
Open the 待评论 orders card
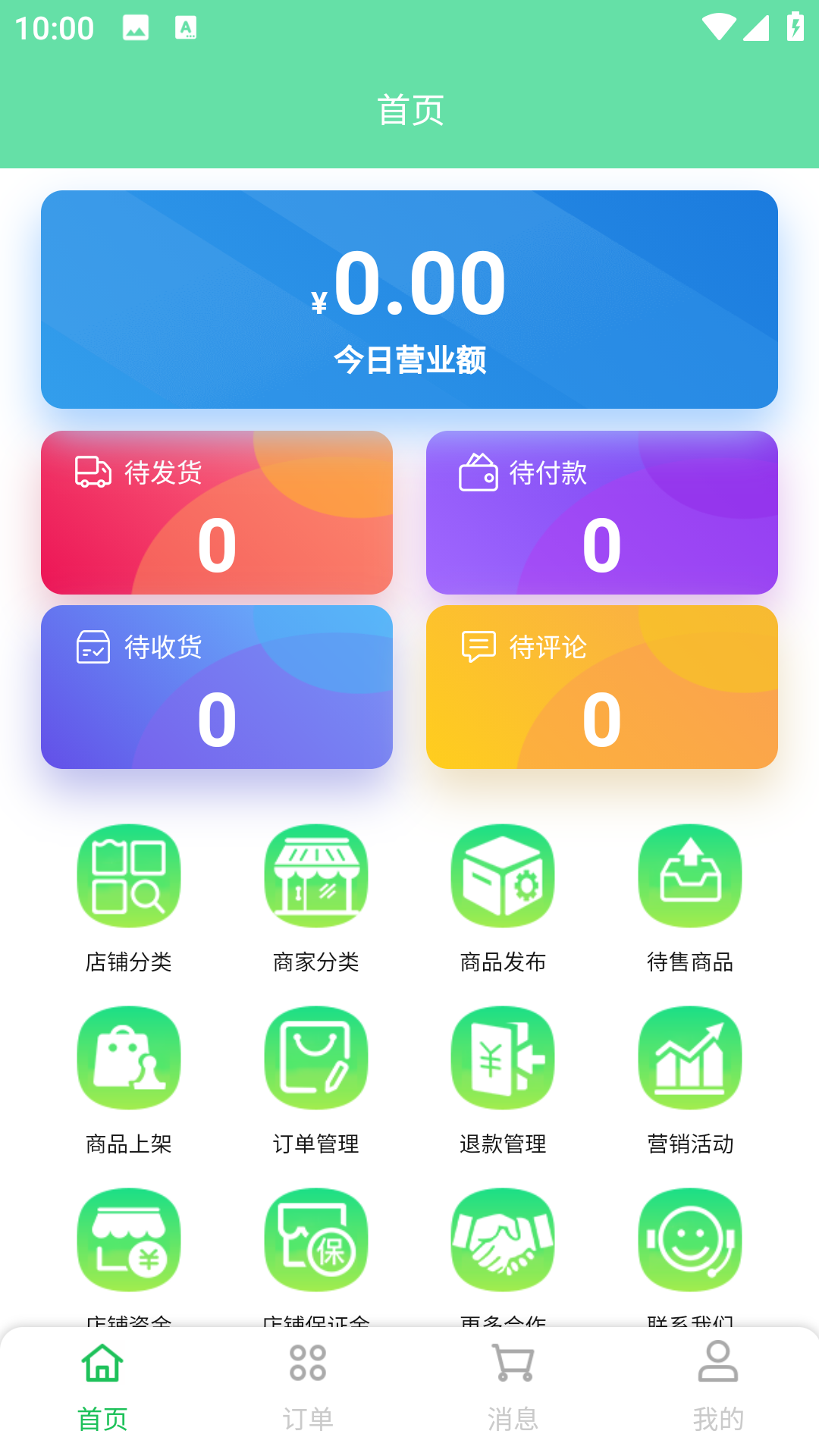coord(602,687)
